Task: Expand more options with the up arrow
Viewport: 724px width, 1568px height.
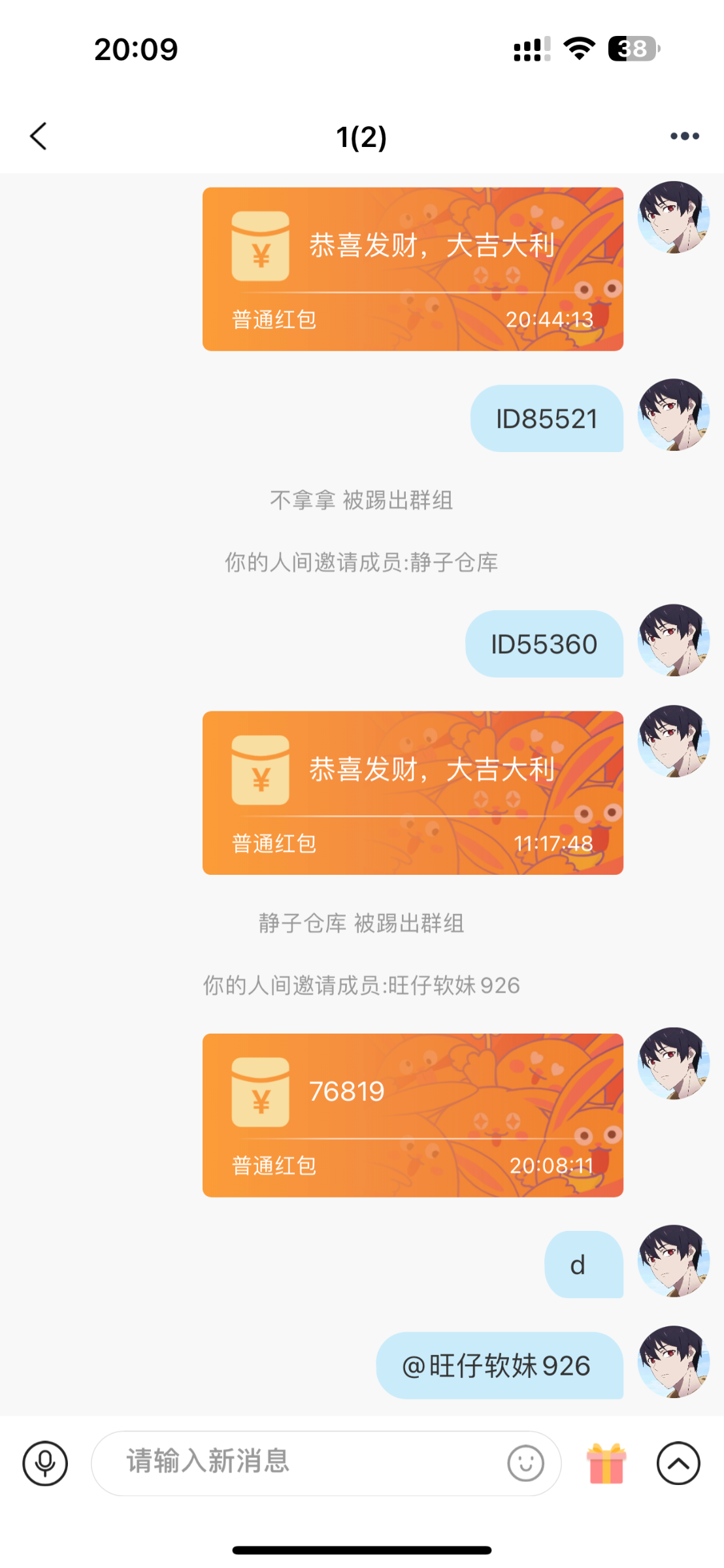Action: [678, 1463]
